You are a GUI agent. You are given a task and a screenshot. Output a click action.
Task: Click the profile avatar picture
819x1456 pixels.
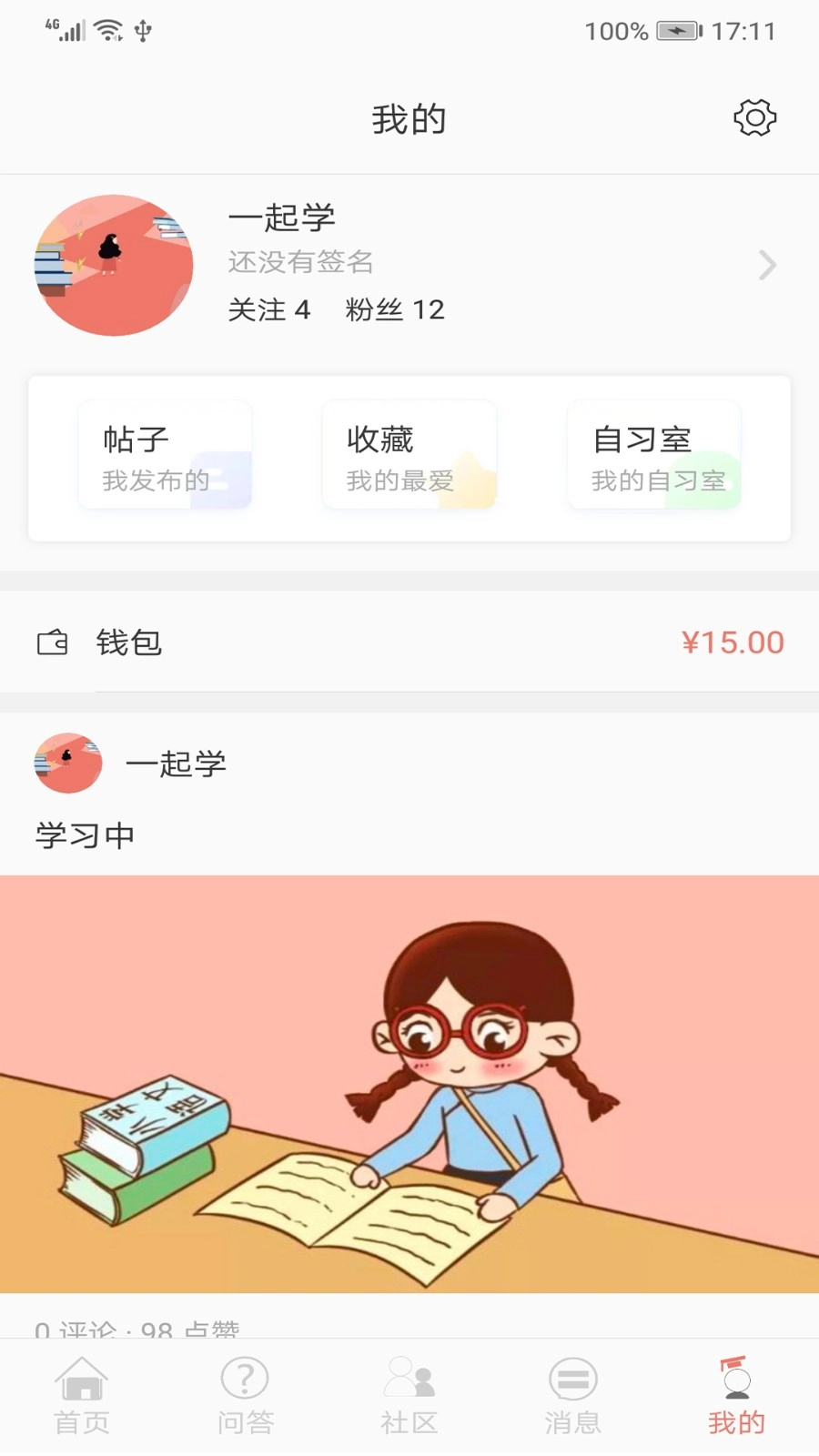click(x=113, y=264)
